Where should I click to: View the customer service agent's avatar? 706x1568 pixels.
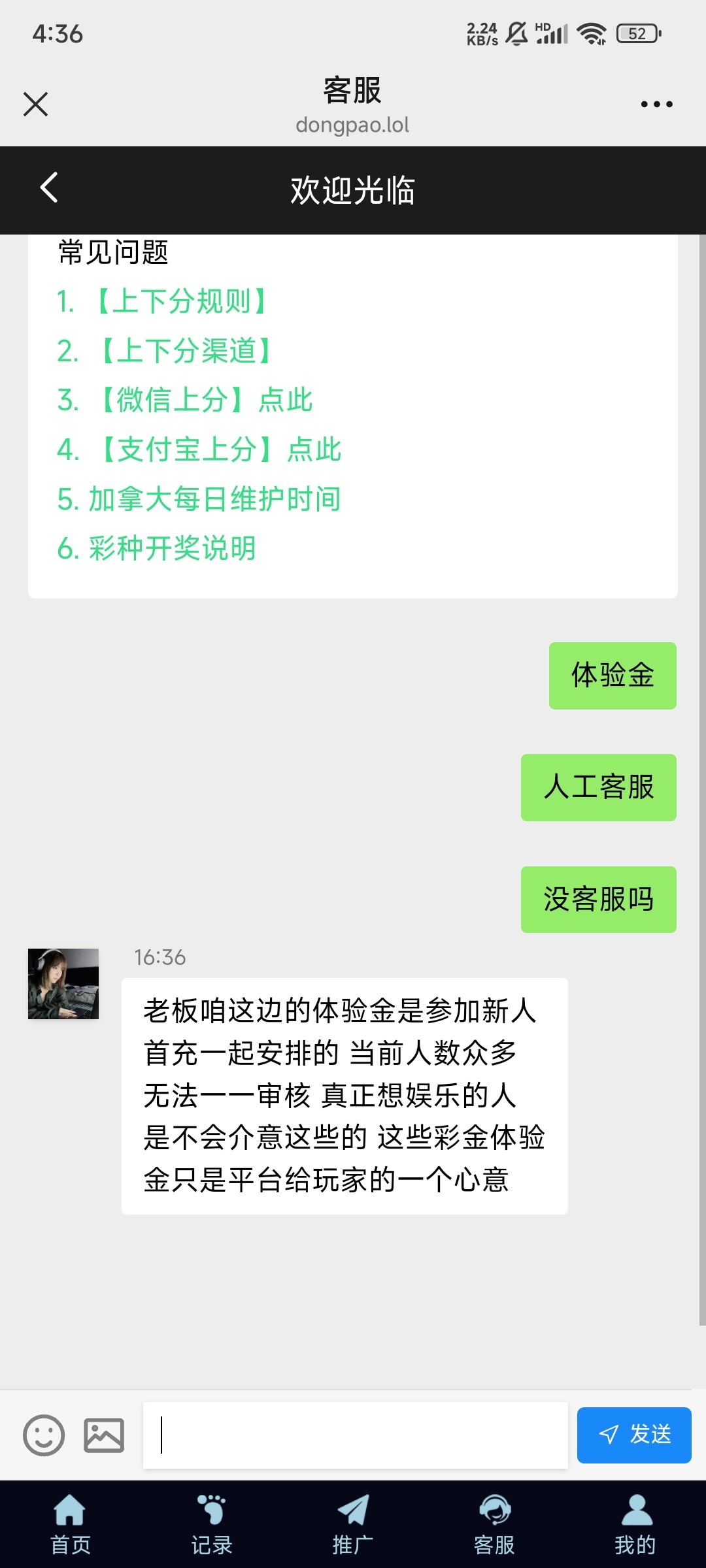click(x=63, y=984)
